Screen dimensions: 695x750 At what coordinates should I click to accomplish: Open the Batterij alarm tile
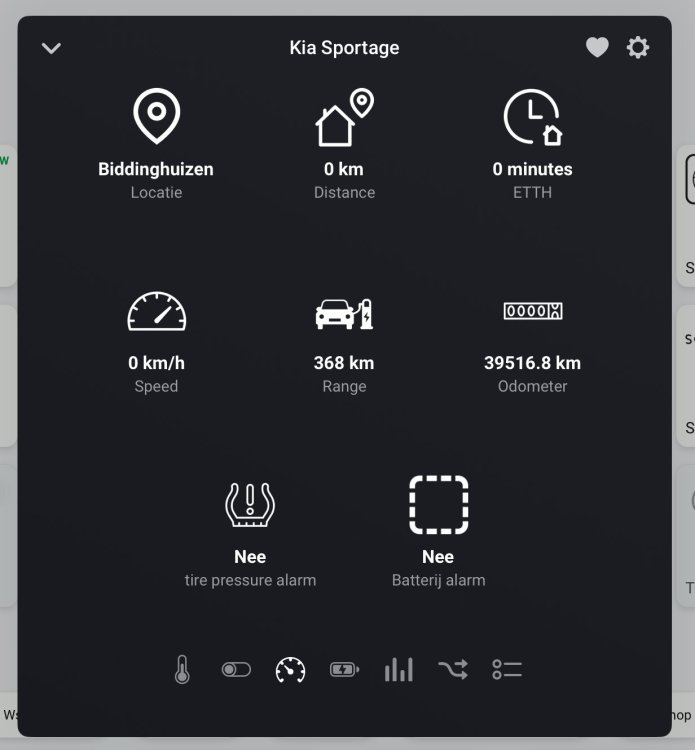point(438,531)
